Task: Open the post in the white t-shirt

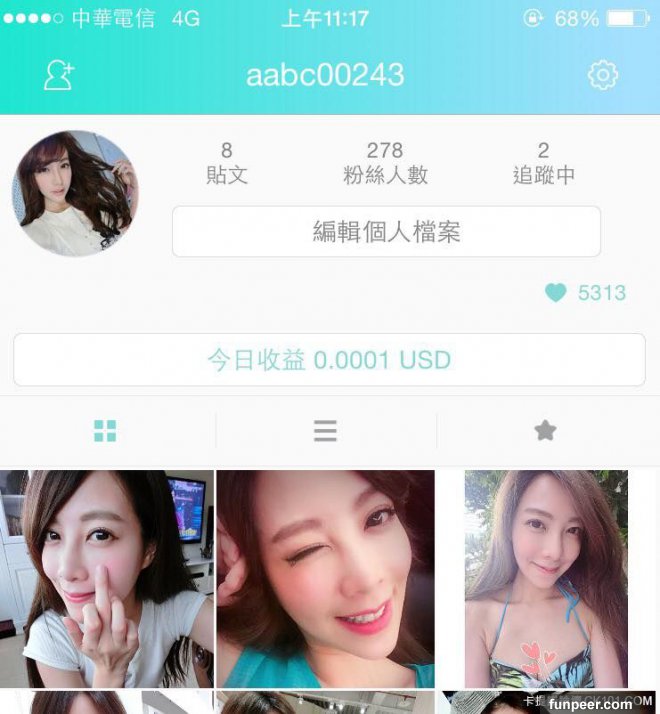Action: click(x=107, y=578)
